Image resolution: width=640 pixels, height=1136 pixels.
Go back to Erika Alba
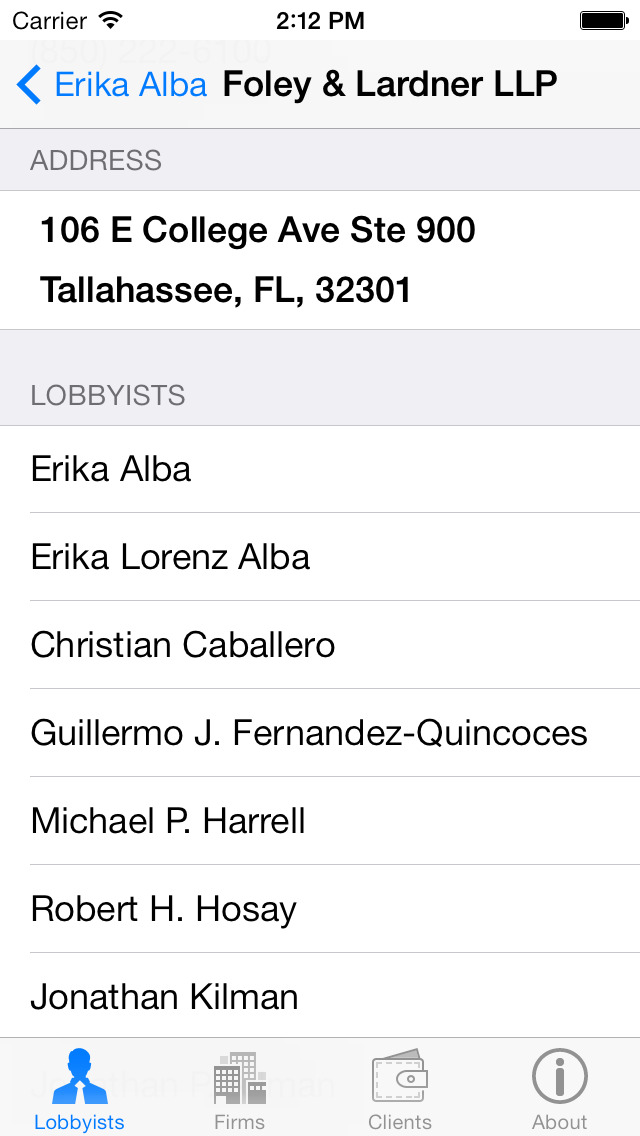pos(112,85)
